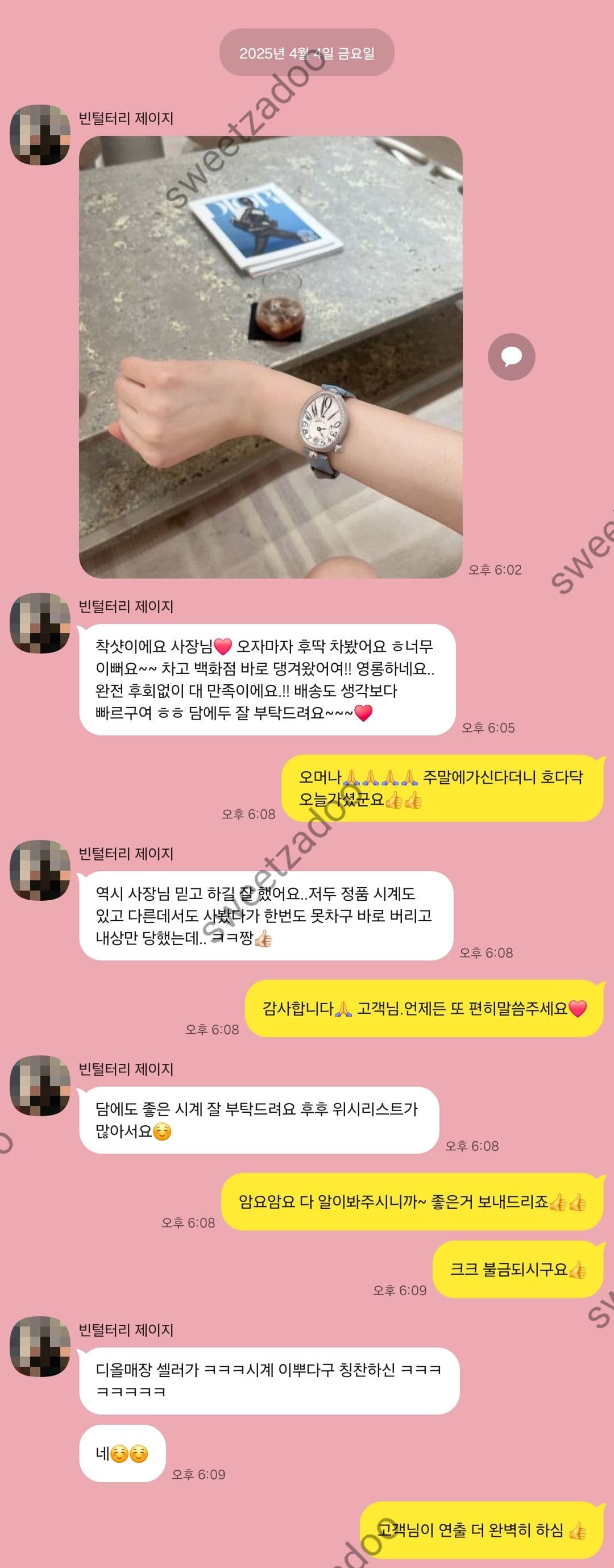Open the wrist watch photo message
This screenshot has height=1568, width=614.
[271, 356]
